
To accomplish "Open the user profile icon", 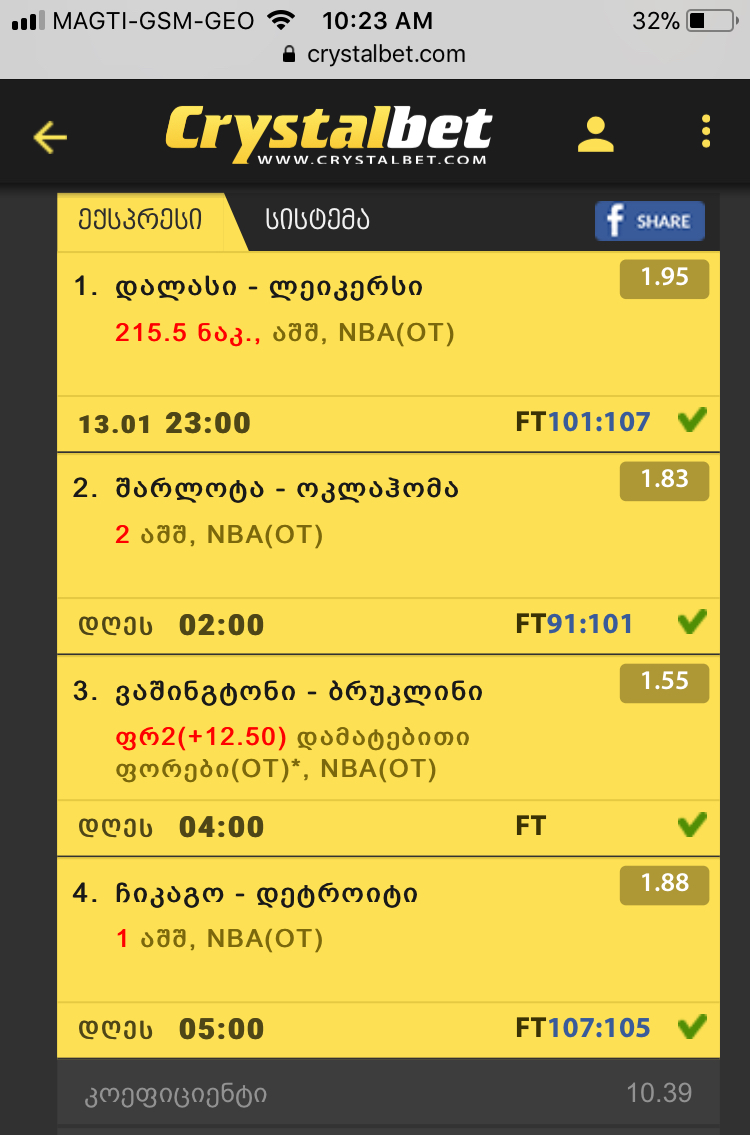I will point(596,133).
